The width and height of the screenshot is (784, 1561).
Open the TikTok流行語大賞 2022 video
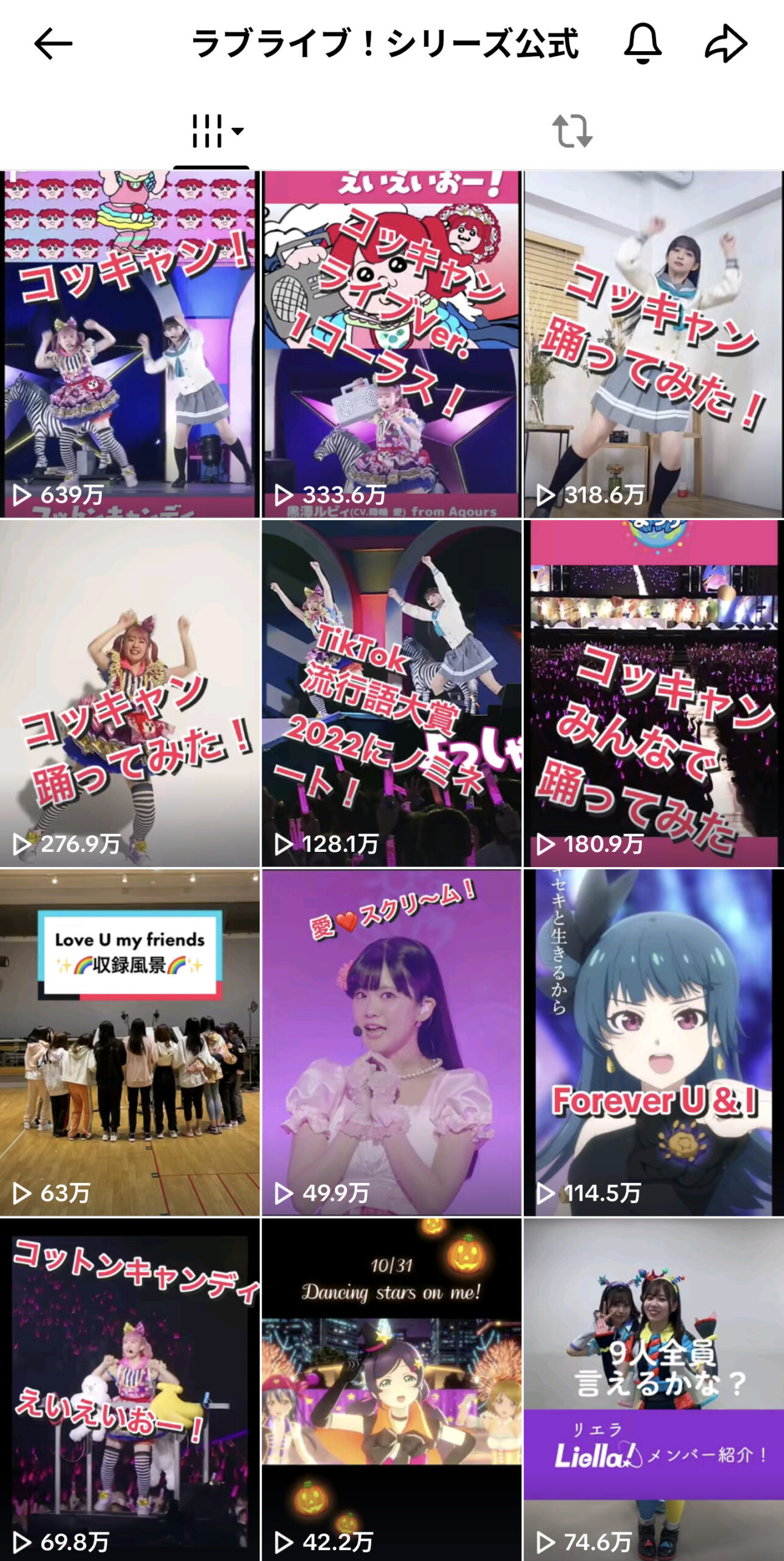(x=392, y=693)
